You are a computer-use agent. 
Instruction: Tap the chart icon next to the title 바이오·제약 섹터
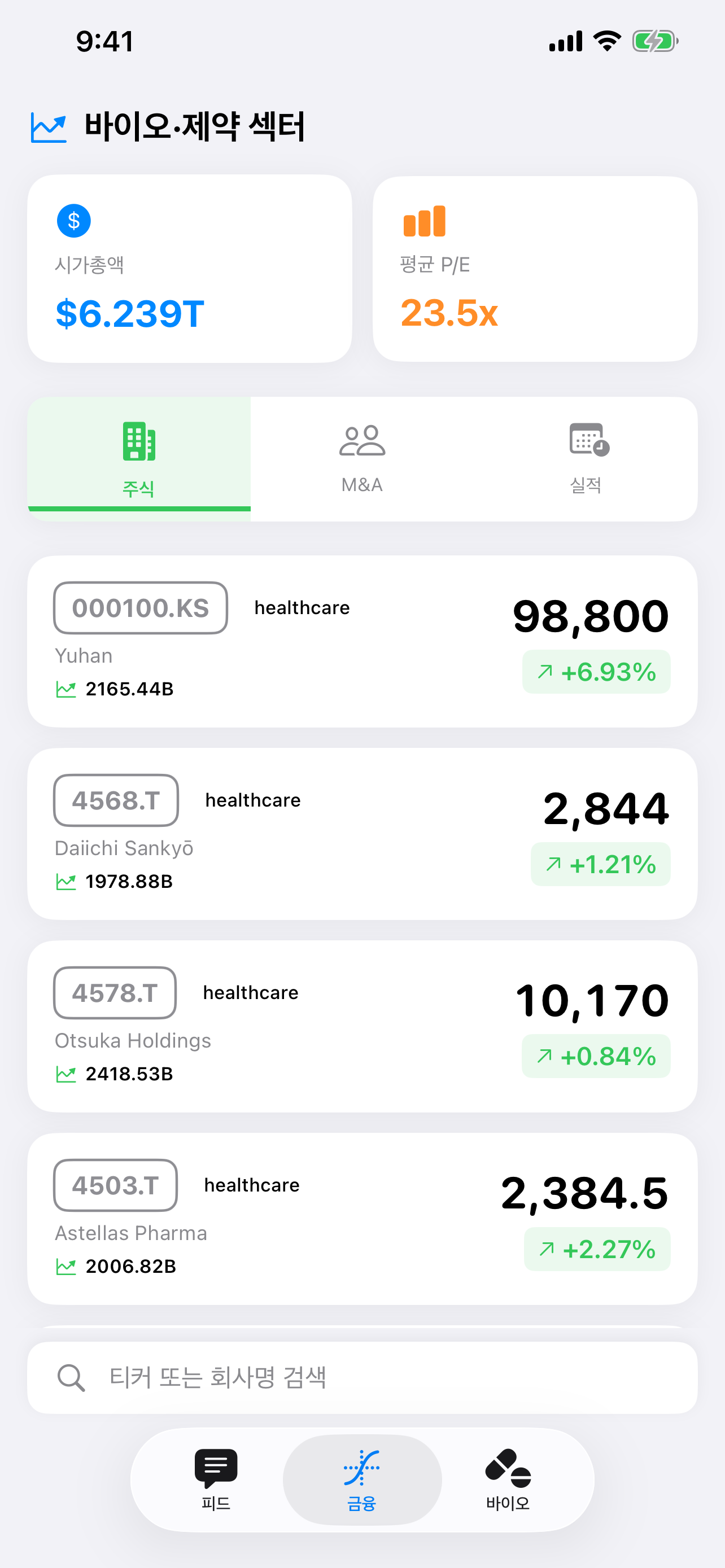point(47,126)
